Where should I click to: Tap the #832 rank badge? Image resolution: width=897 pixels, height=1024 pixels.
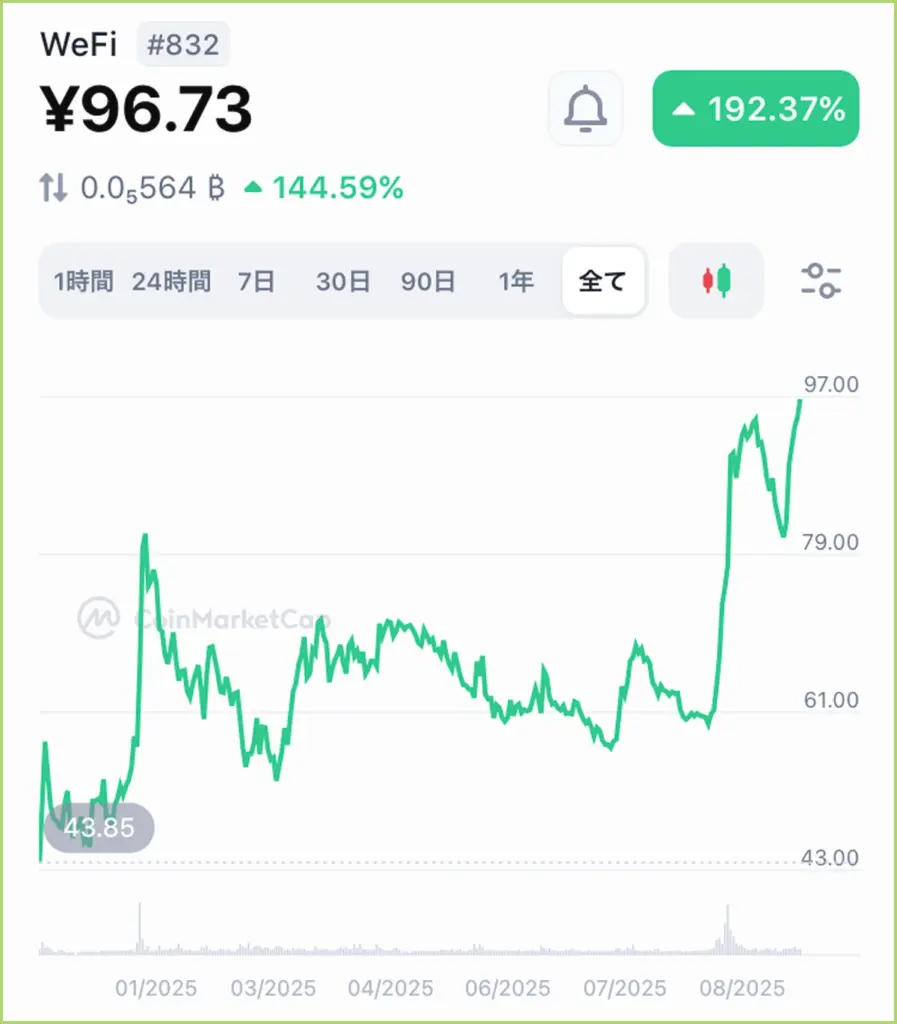click(183, 45)
